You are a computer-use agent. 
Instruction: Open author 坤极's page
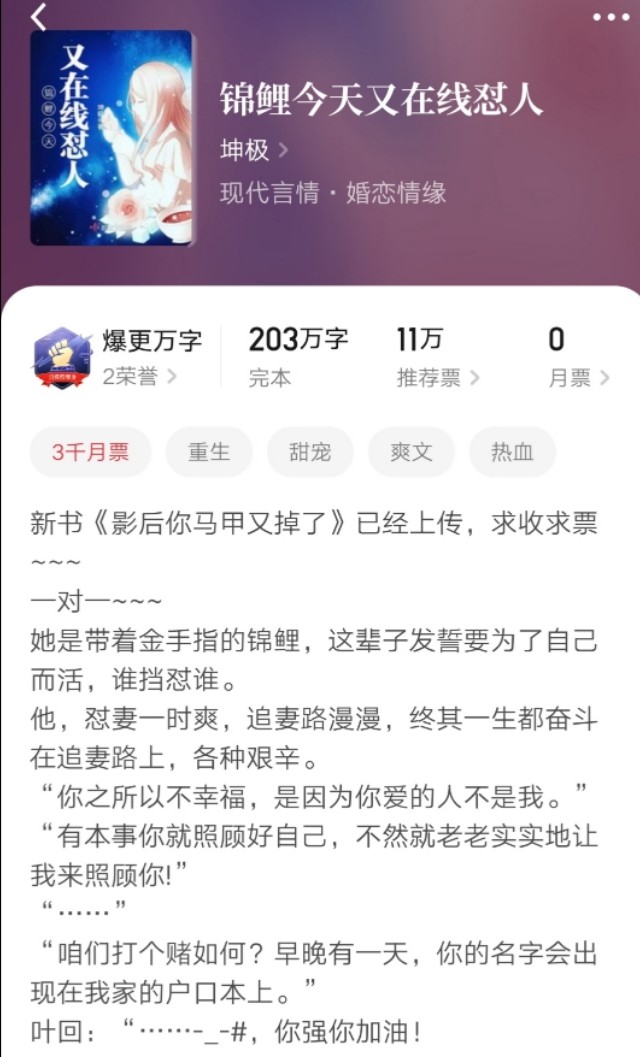pos(253,150)
